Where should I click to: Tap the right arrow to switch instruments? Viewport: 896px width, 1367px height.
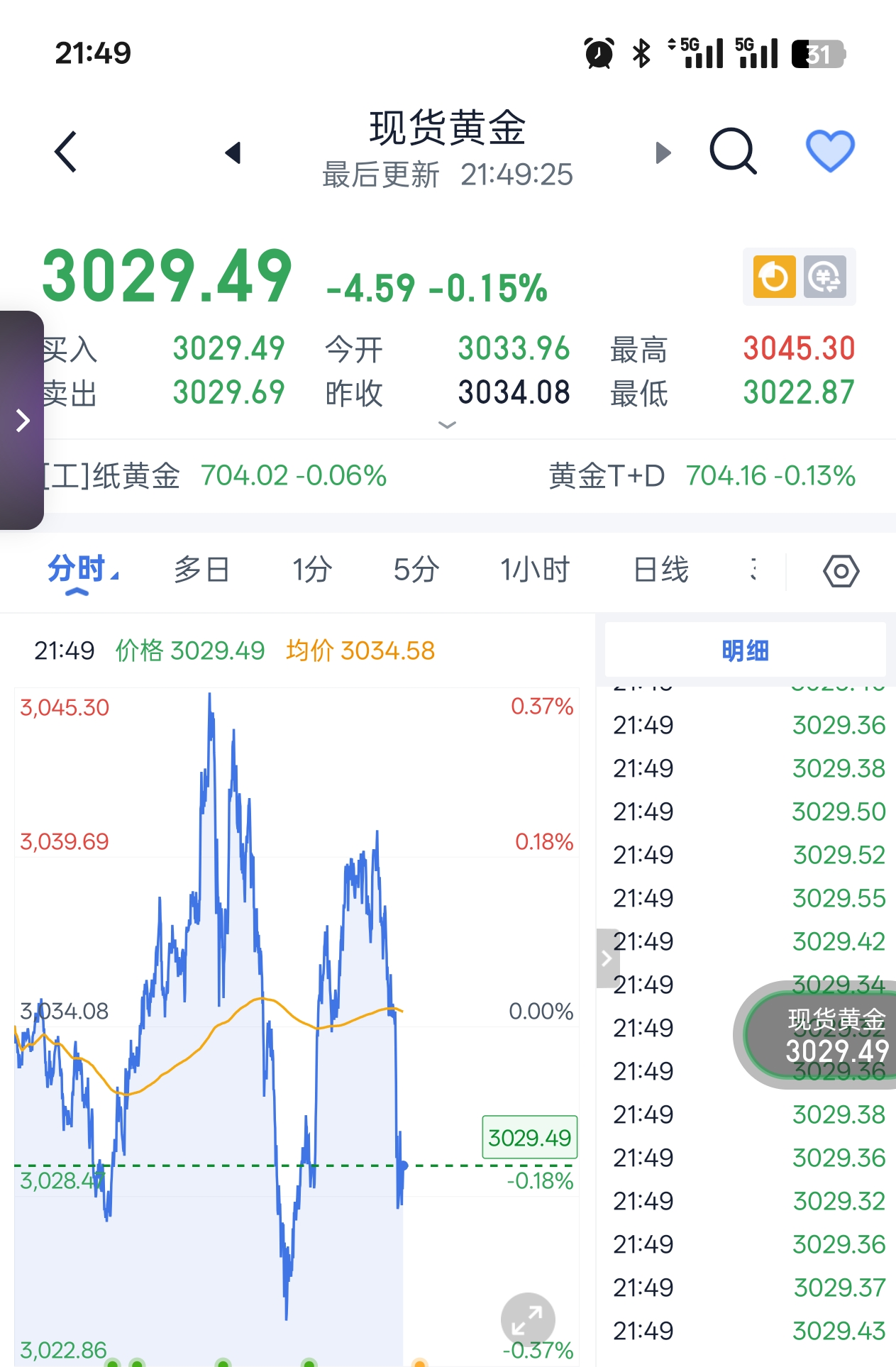tap(663, 152)
